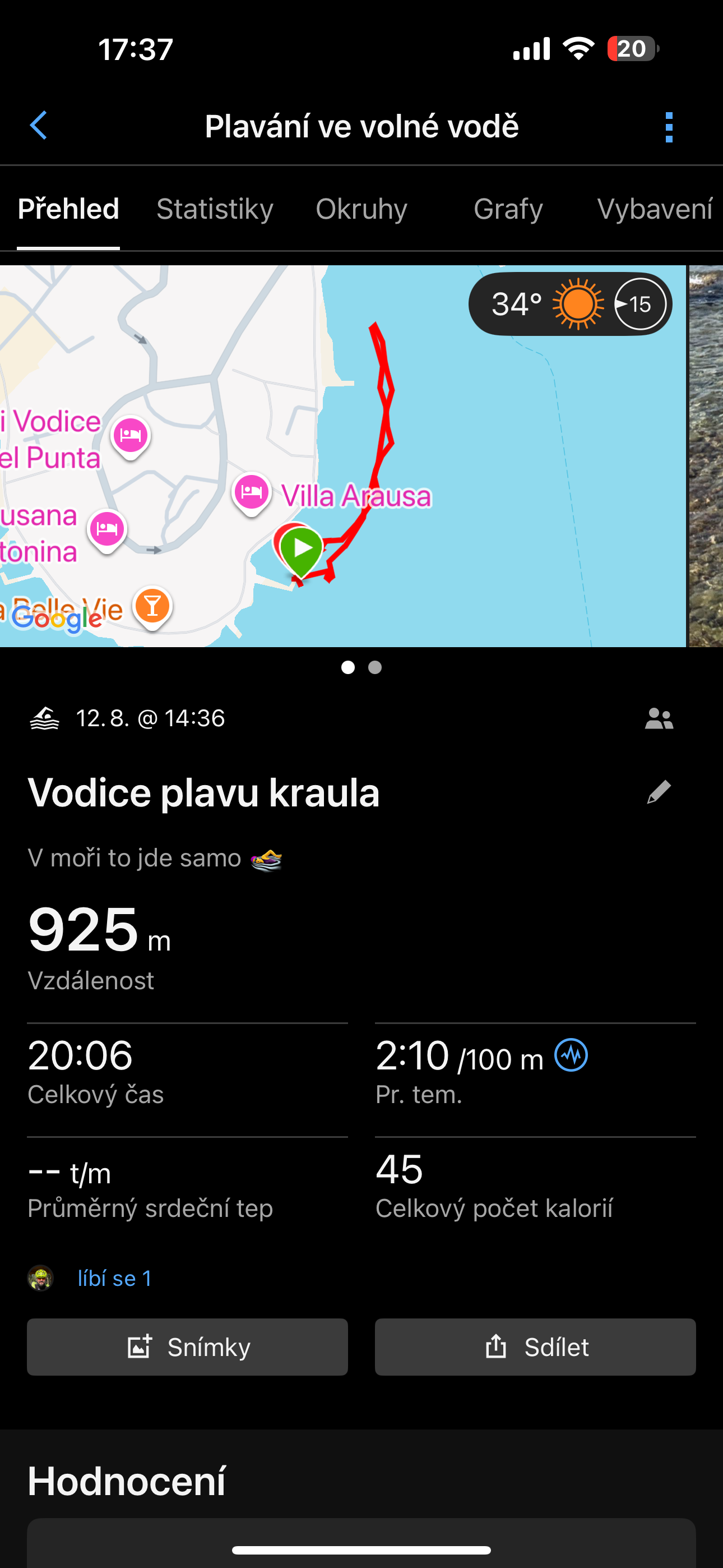Open the photo next to the map

point(706,456)
